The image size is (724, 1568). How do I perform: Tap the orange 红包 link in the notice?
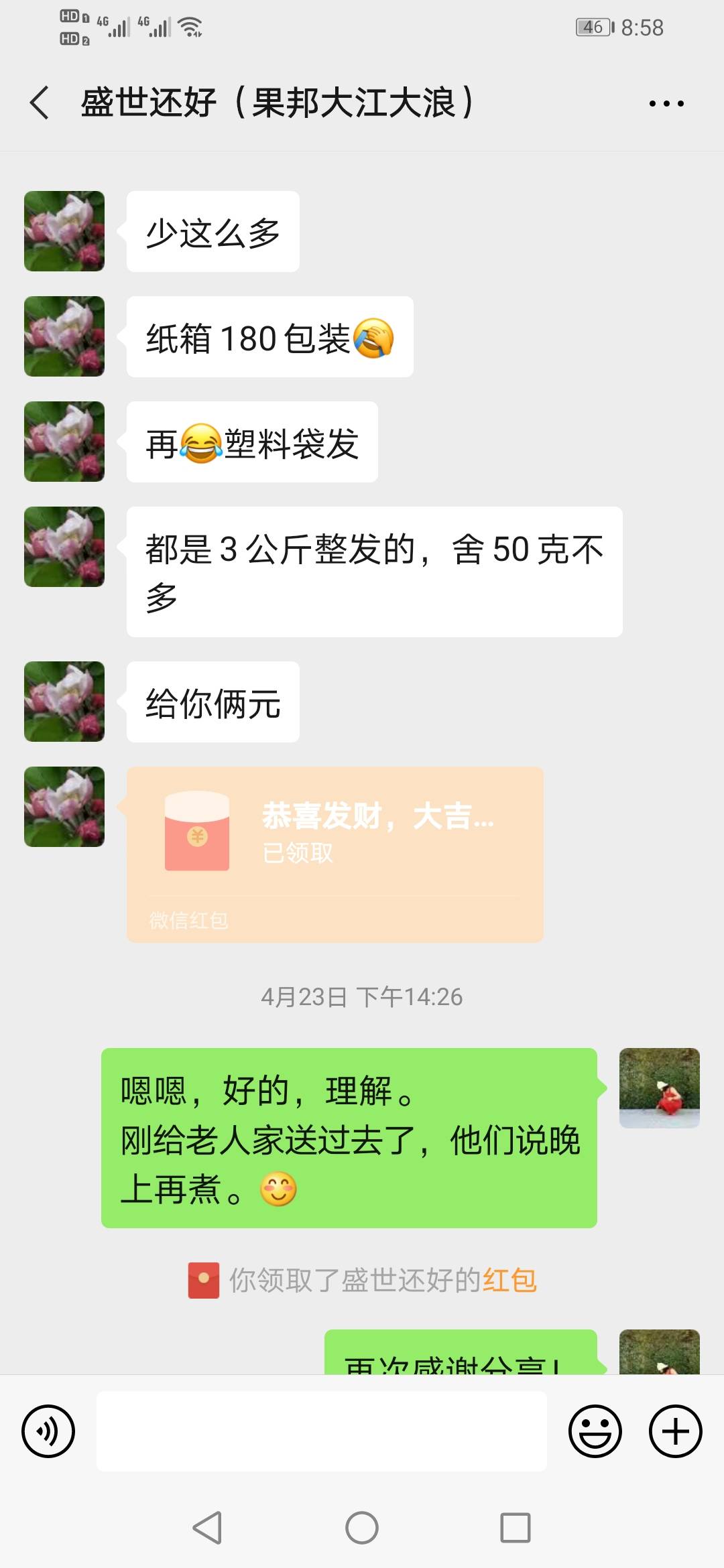click(509, 1281)
